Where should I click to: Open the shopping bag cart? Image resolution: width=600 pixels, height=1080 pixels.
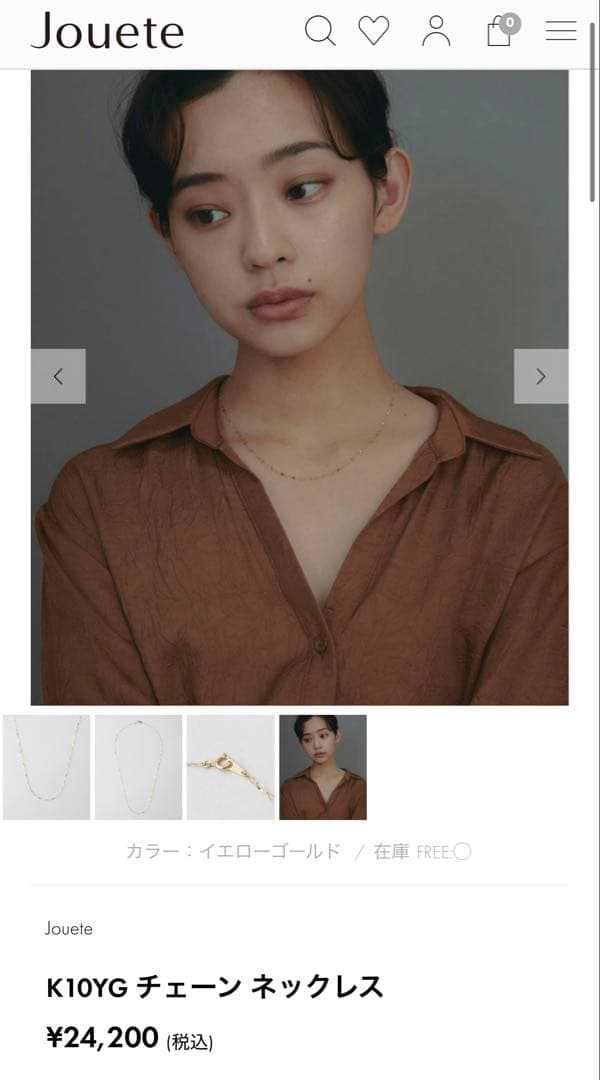499,32
